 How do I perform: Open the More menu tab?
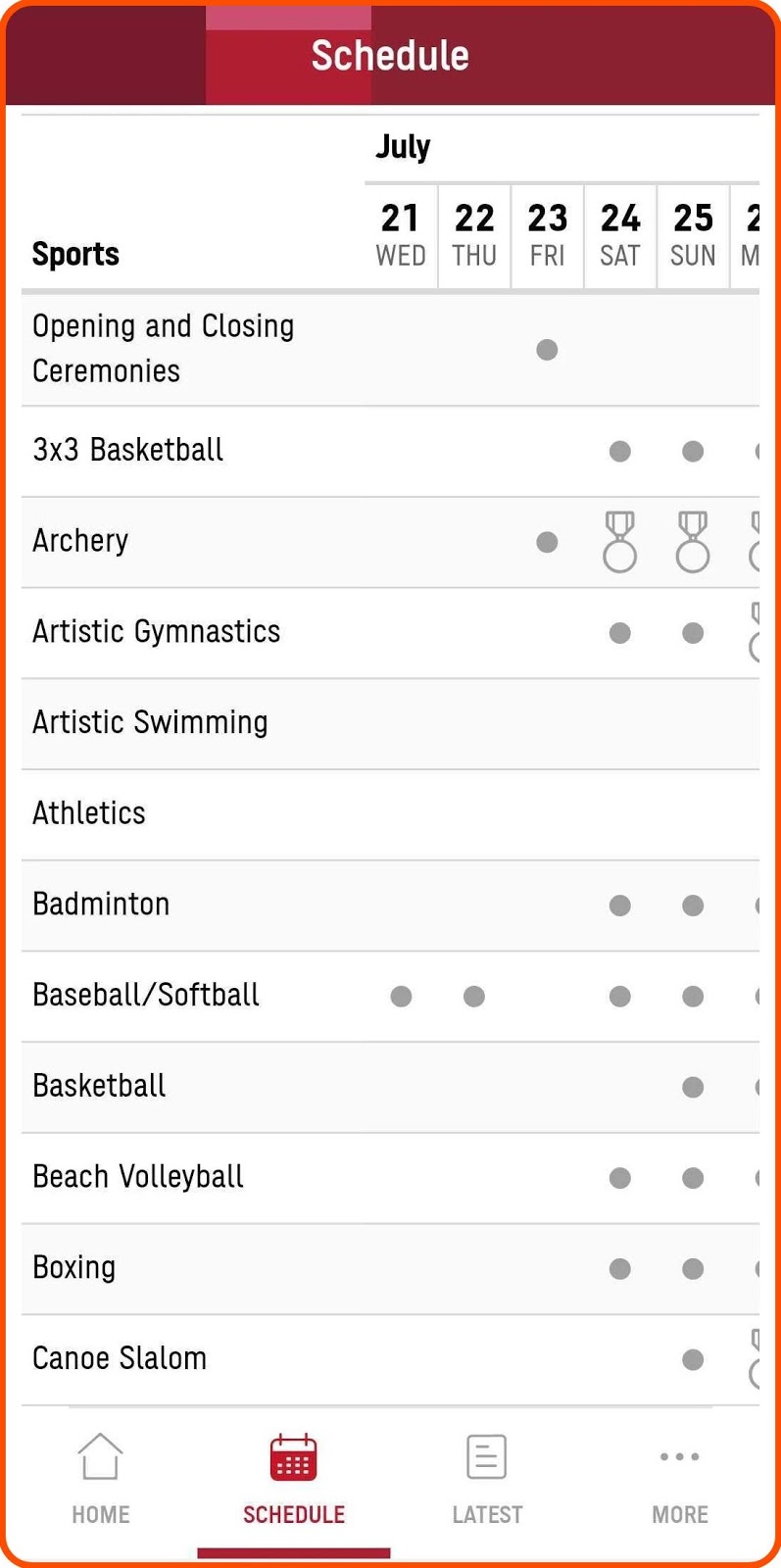click(x=679, y=1478)
